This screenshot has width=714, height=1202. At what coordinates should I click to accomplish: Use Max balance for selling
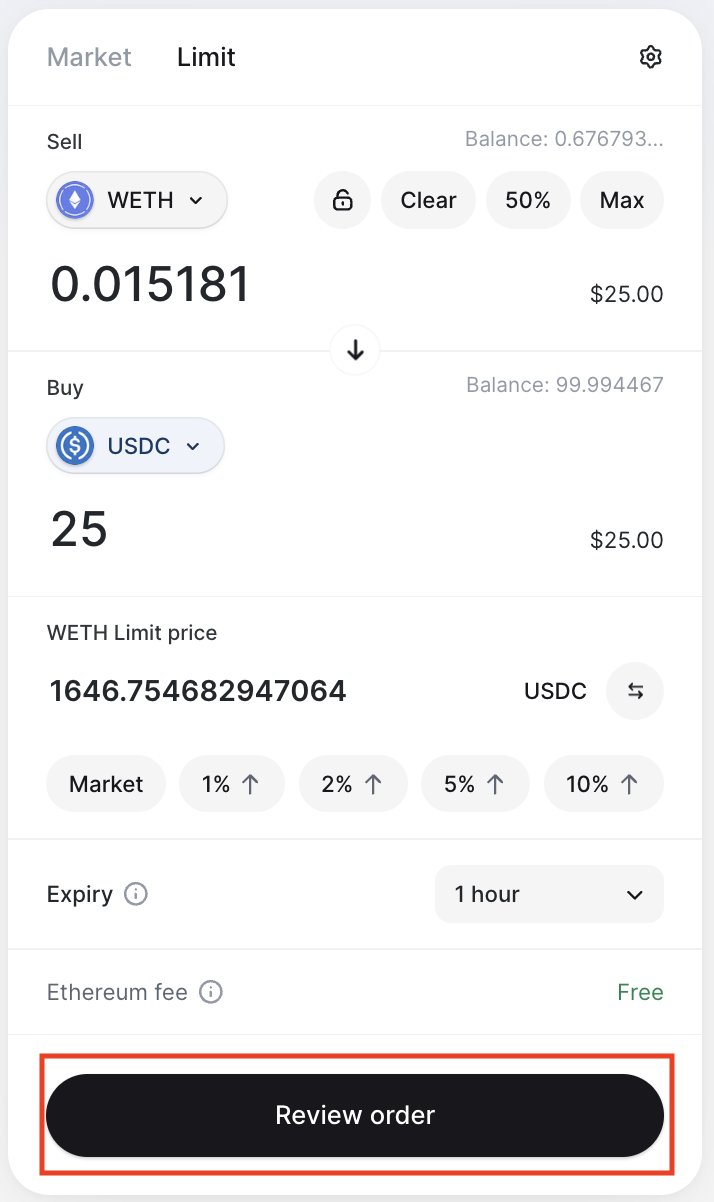tap(622, 200)
